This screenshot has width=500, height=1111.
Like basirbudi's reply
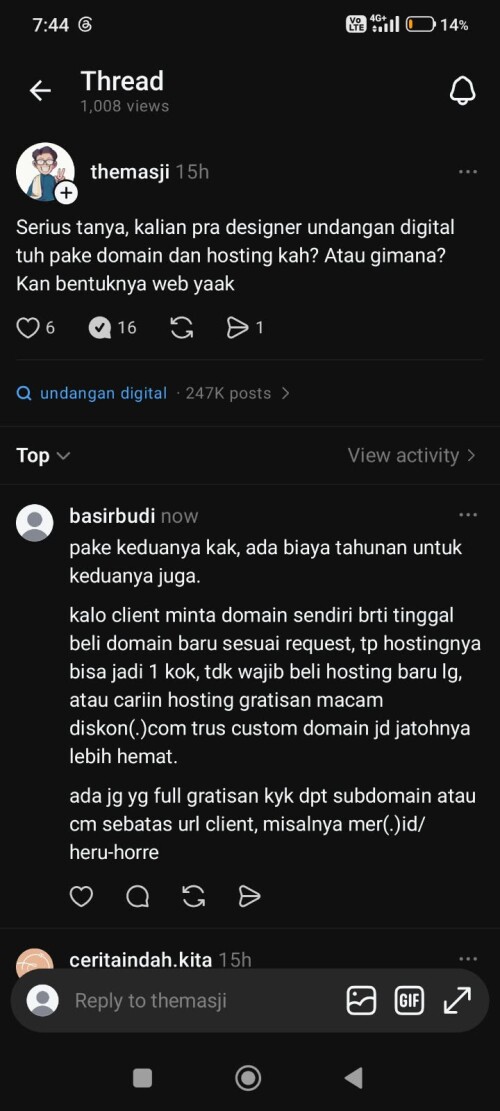[81, 897]
